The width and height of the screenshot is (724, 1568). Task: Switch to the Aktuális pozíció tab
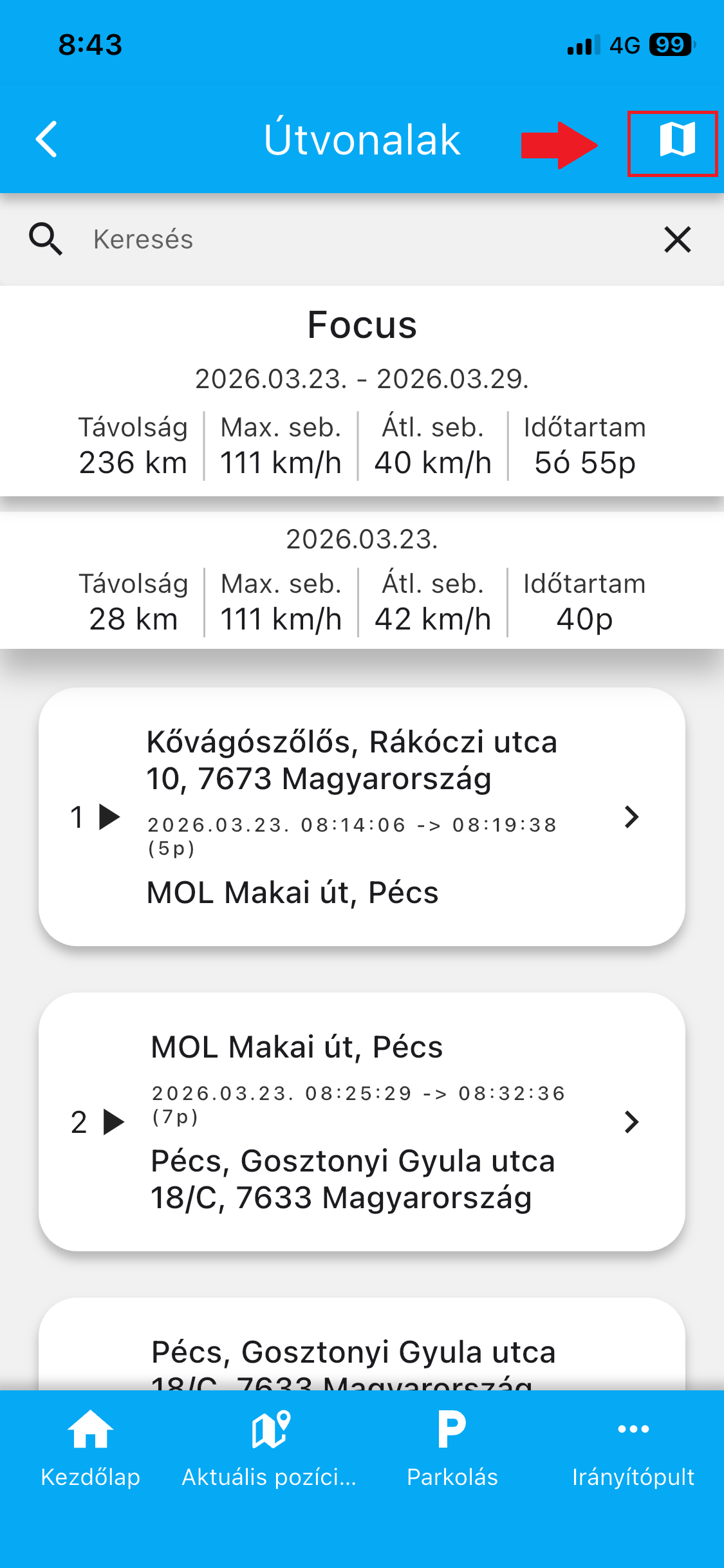[x=270, y=1448]
